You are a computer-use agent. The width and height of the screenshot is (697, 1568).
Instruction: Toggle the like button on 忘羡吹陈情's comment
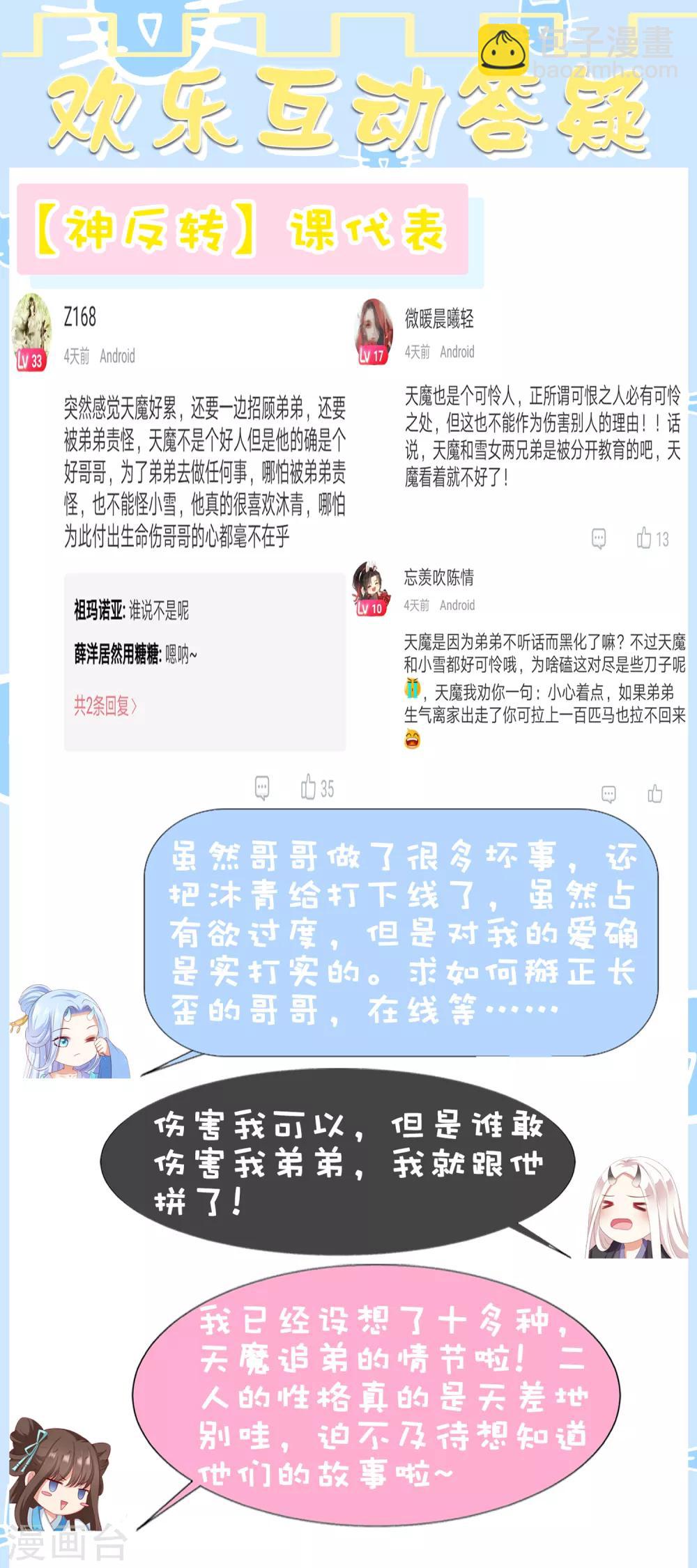click(654, 791)
